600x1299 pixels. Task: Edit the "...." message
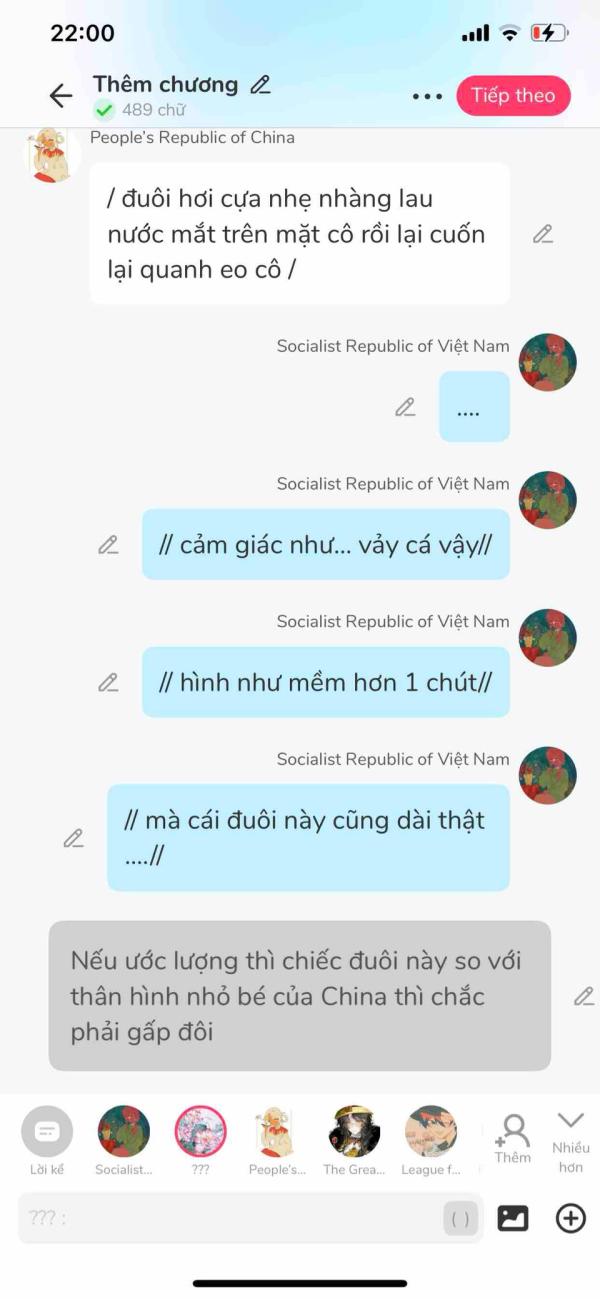[405, 407]
